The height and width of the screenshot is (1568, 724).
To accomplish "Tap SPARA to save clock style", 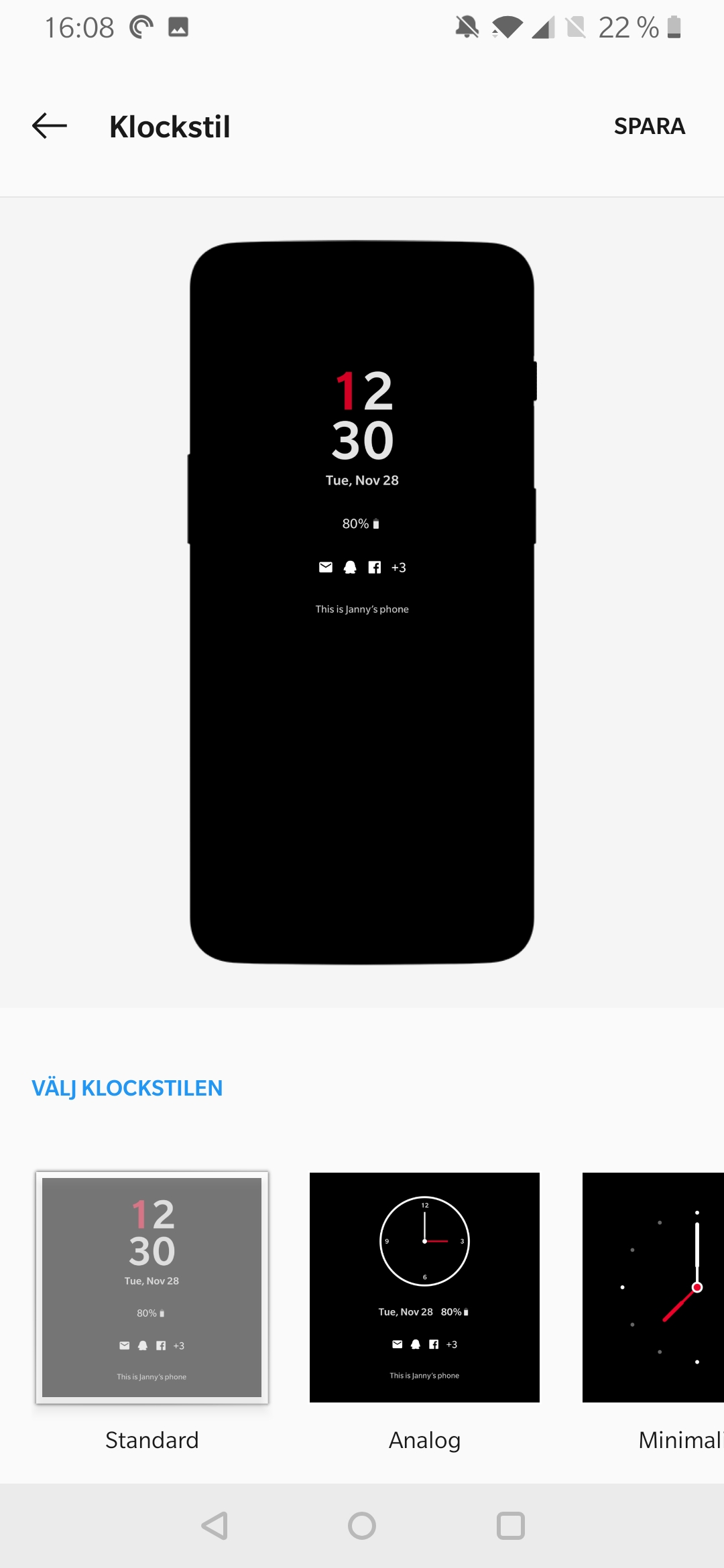I will (x=649, y=126).
